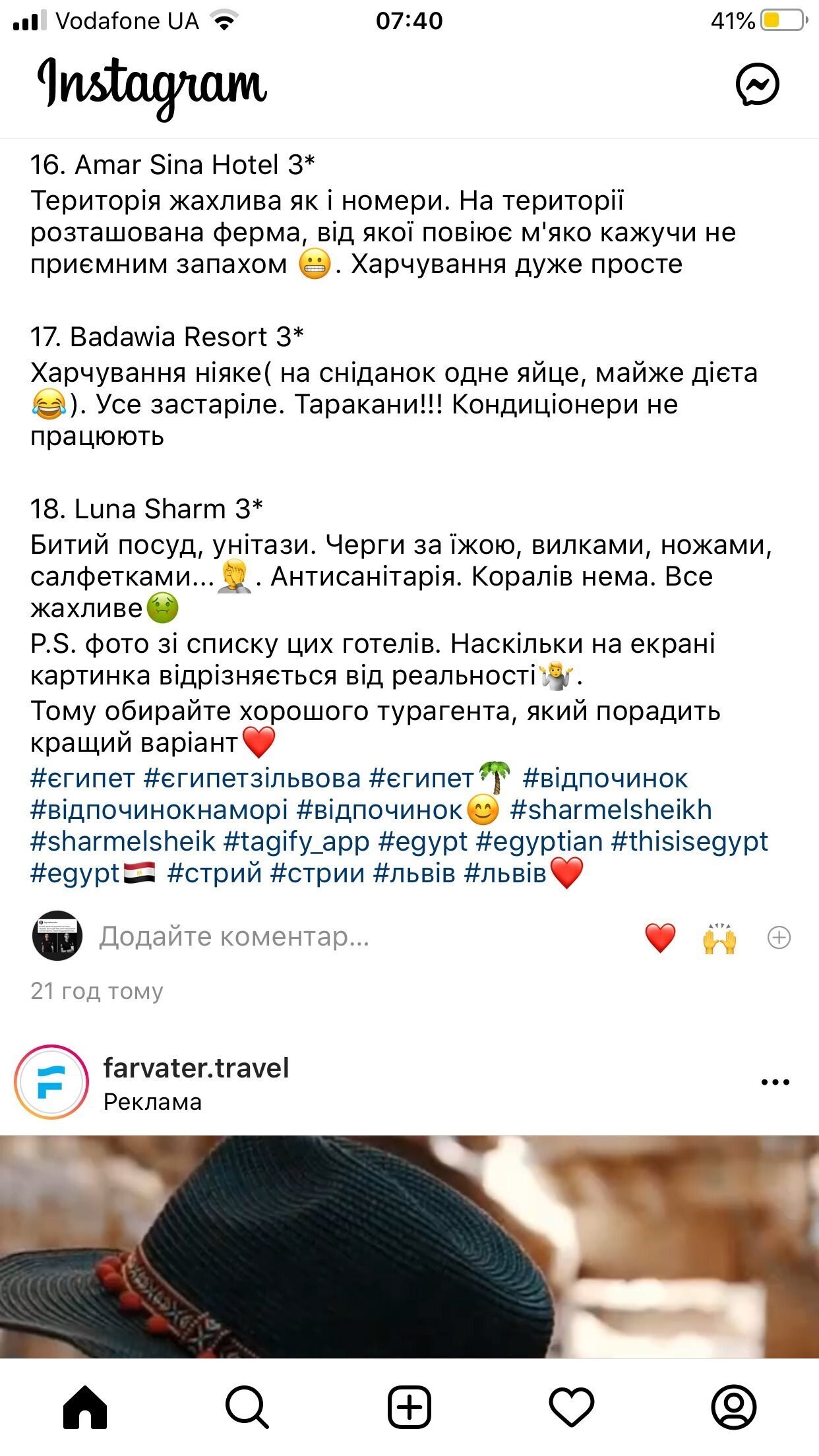Tap the #стрий hashtag
This screenshot has width=819, height=1456.
pyautogui.click(x=215, y=873)
